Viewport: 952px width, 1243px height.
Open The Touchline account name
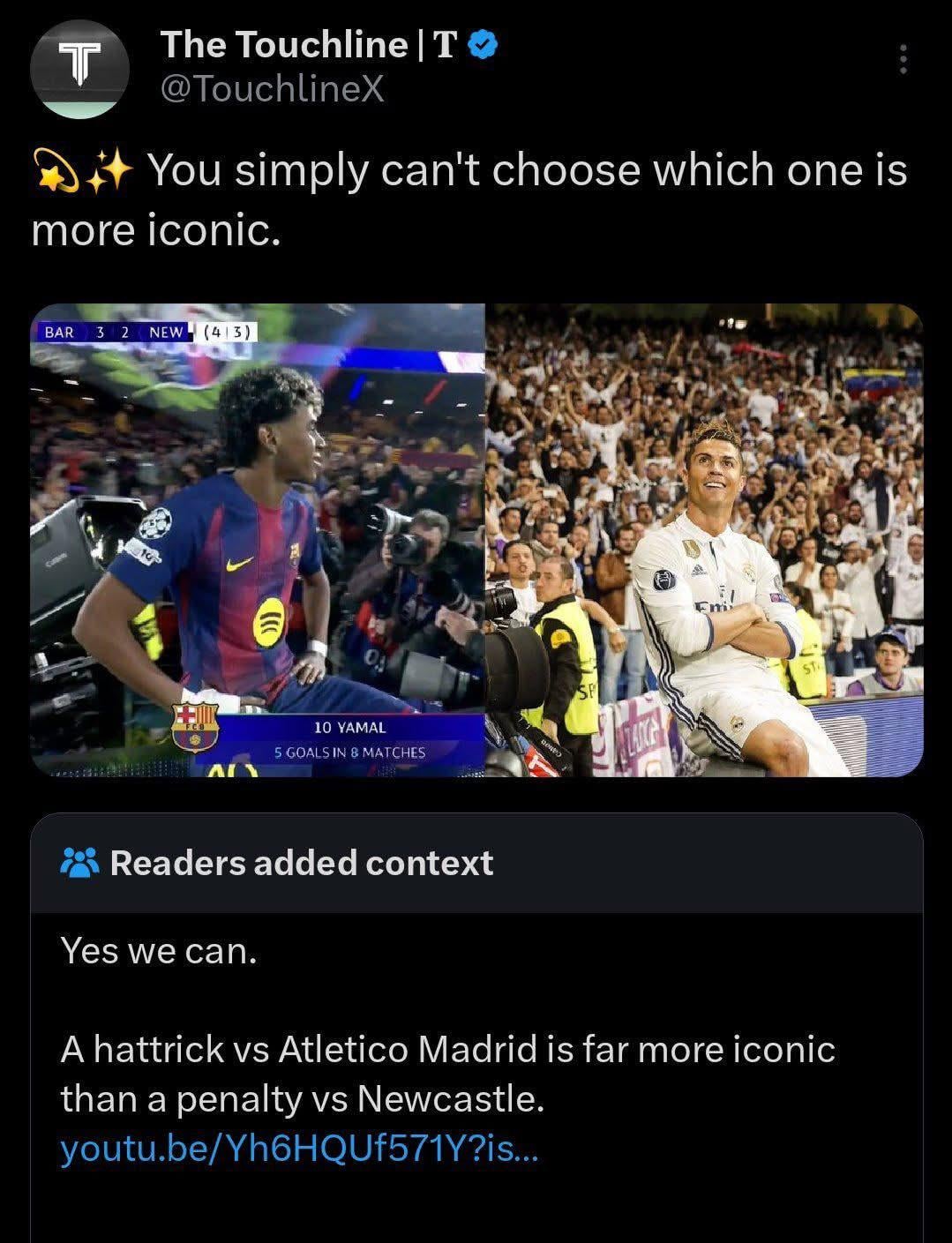tap(309, 44)
